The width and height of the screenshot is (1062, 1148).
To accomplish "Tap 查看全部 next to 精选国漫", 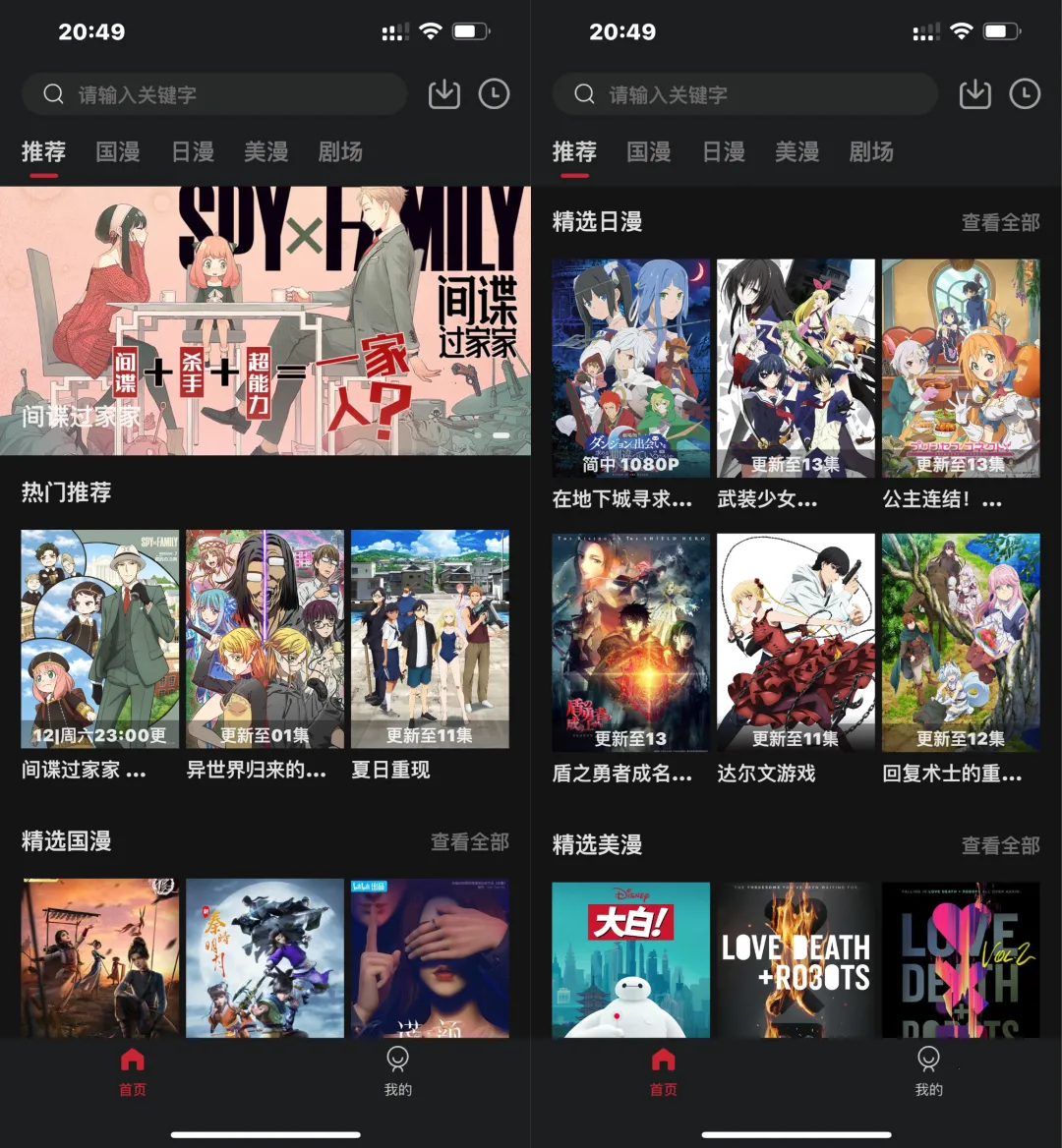I will click(469, 843).
